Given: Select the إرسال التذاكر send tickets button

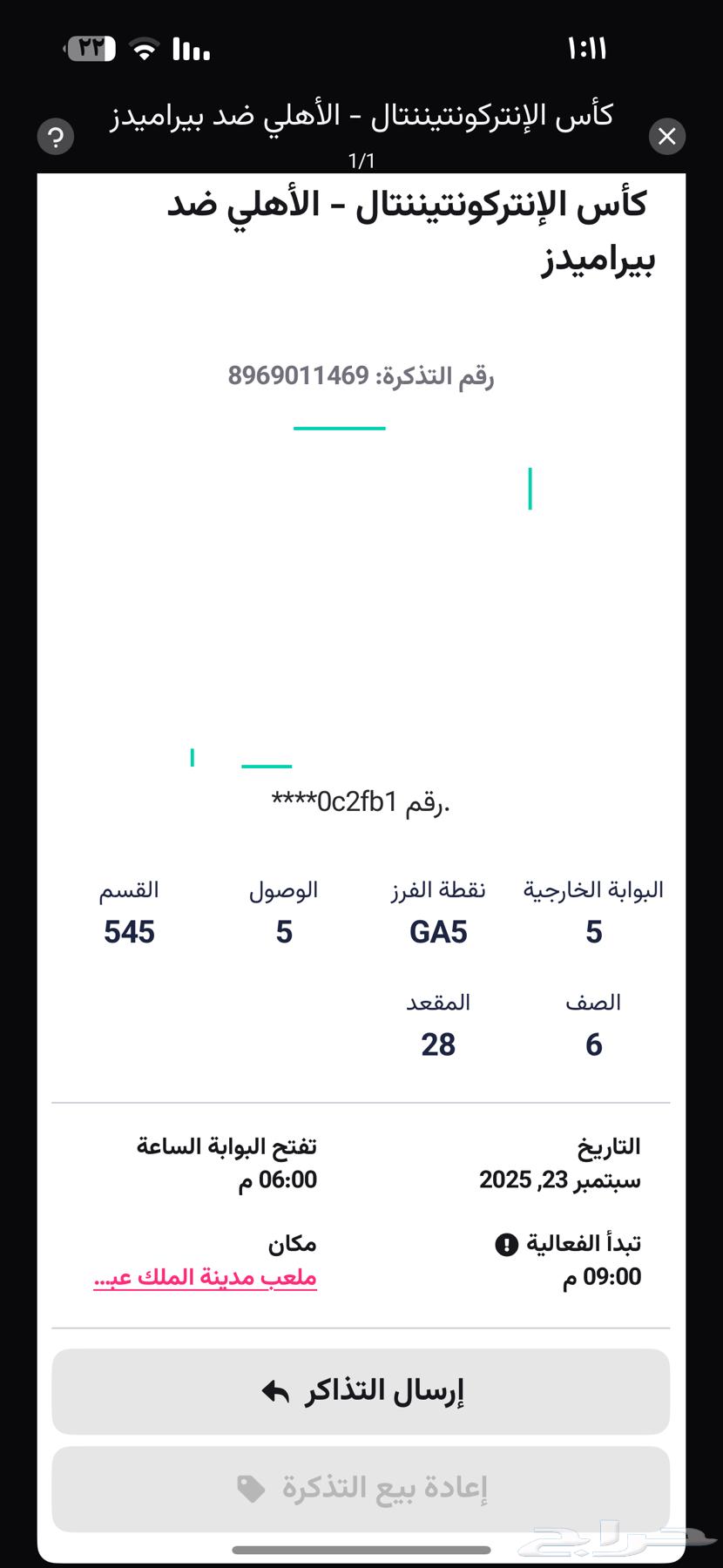Looking at the screenshot, I should (361, 1390).
